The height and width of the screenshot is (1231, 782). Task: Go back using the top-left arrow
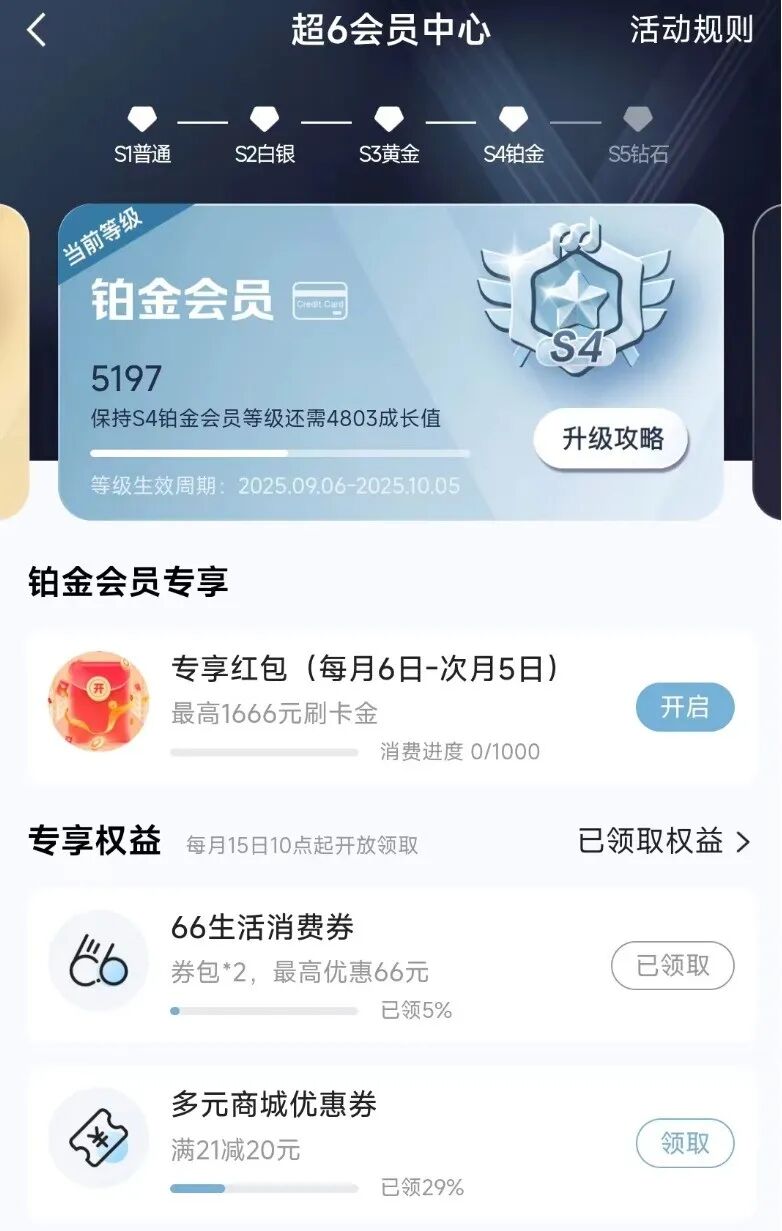[37, 30]
